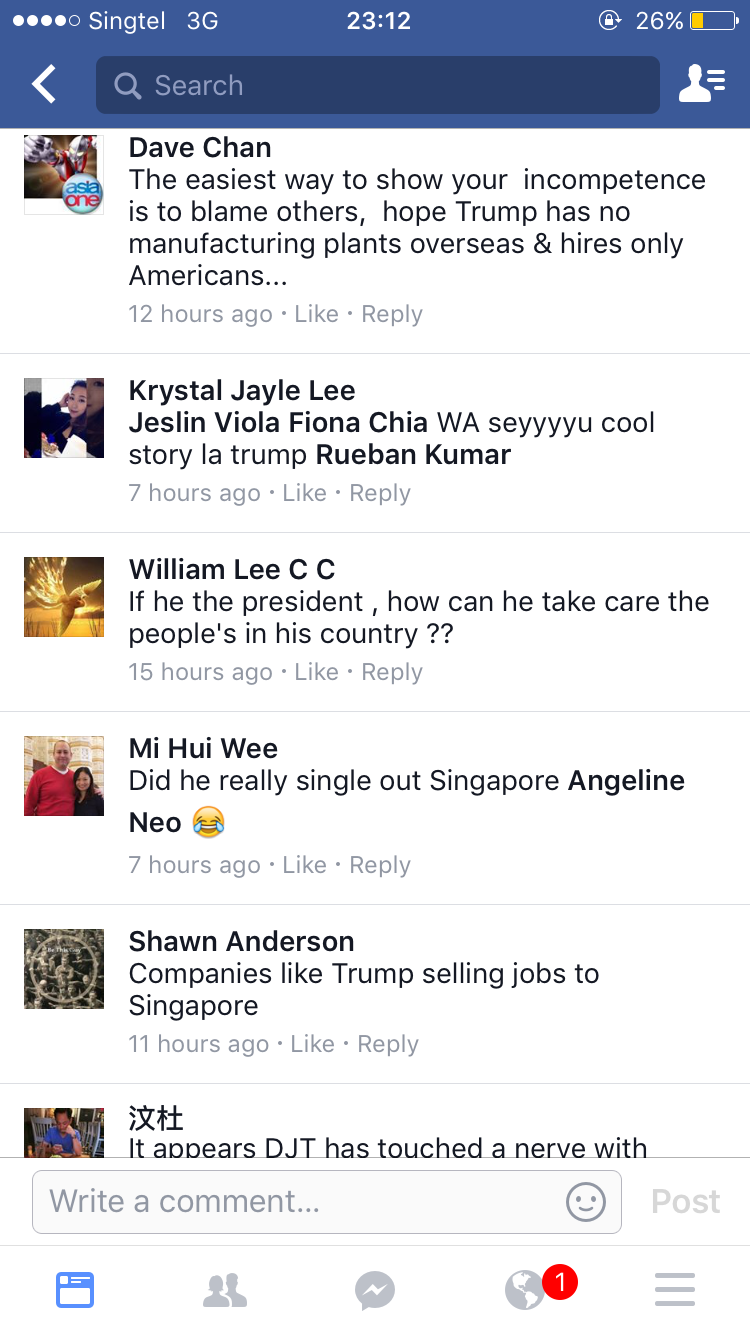
Task: Like Krystal Jayle Lee's comment
Action: pos(304,493)
